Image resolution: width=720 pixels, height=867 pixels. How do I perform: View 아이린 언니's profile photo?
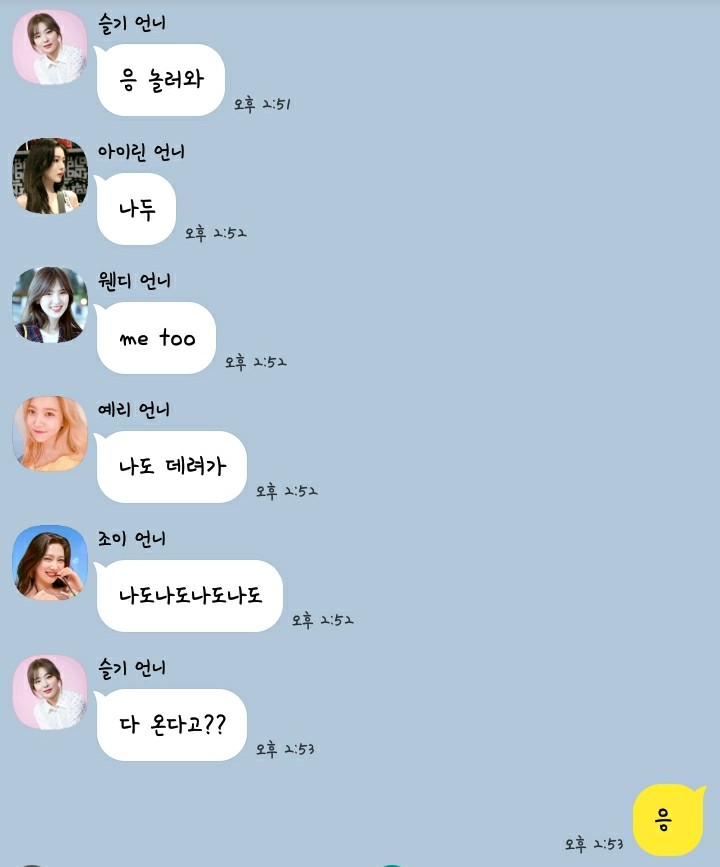50,176
